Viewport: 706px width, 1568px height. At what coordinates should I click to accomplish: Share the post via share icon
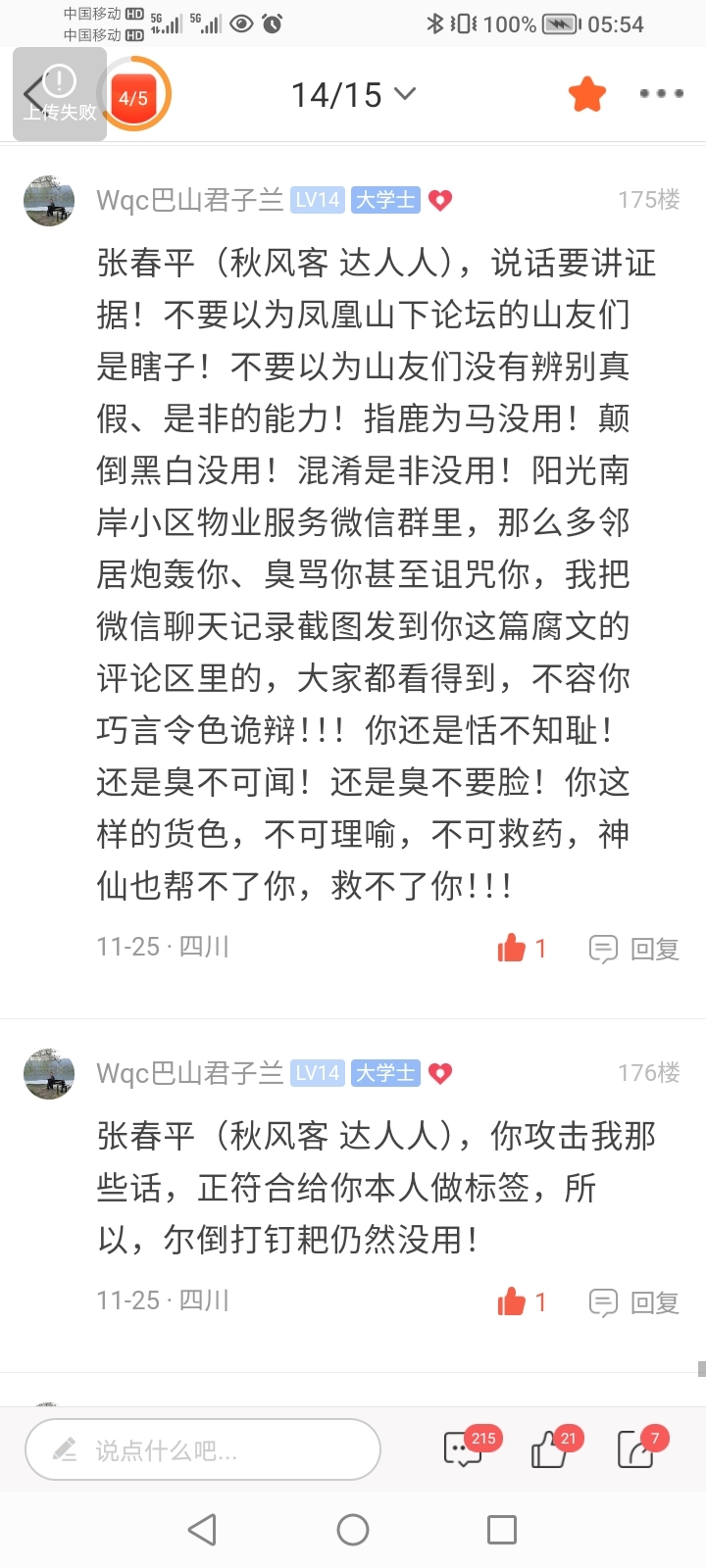click(x=635, y=1449)
